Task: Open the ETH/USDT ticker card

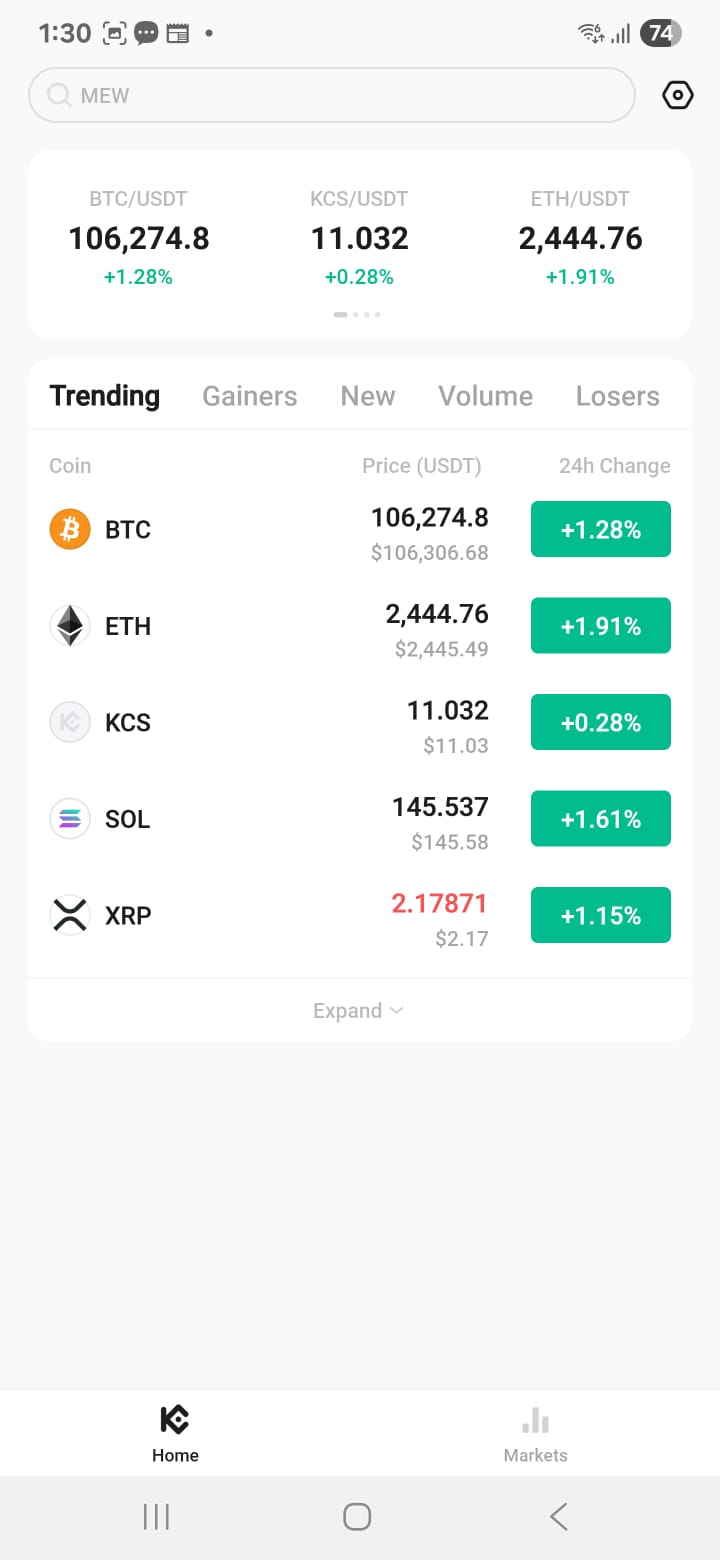Action: click(x=580, y=238)
